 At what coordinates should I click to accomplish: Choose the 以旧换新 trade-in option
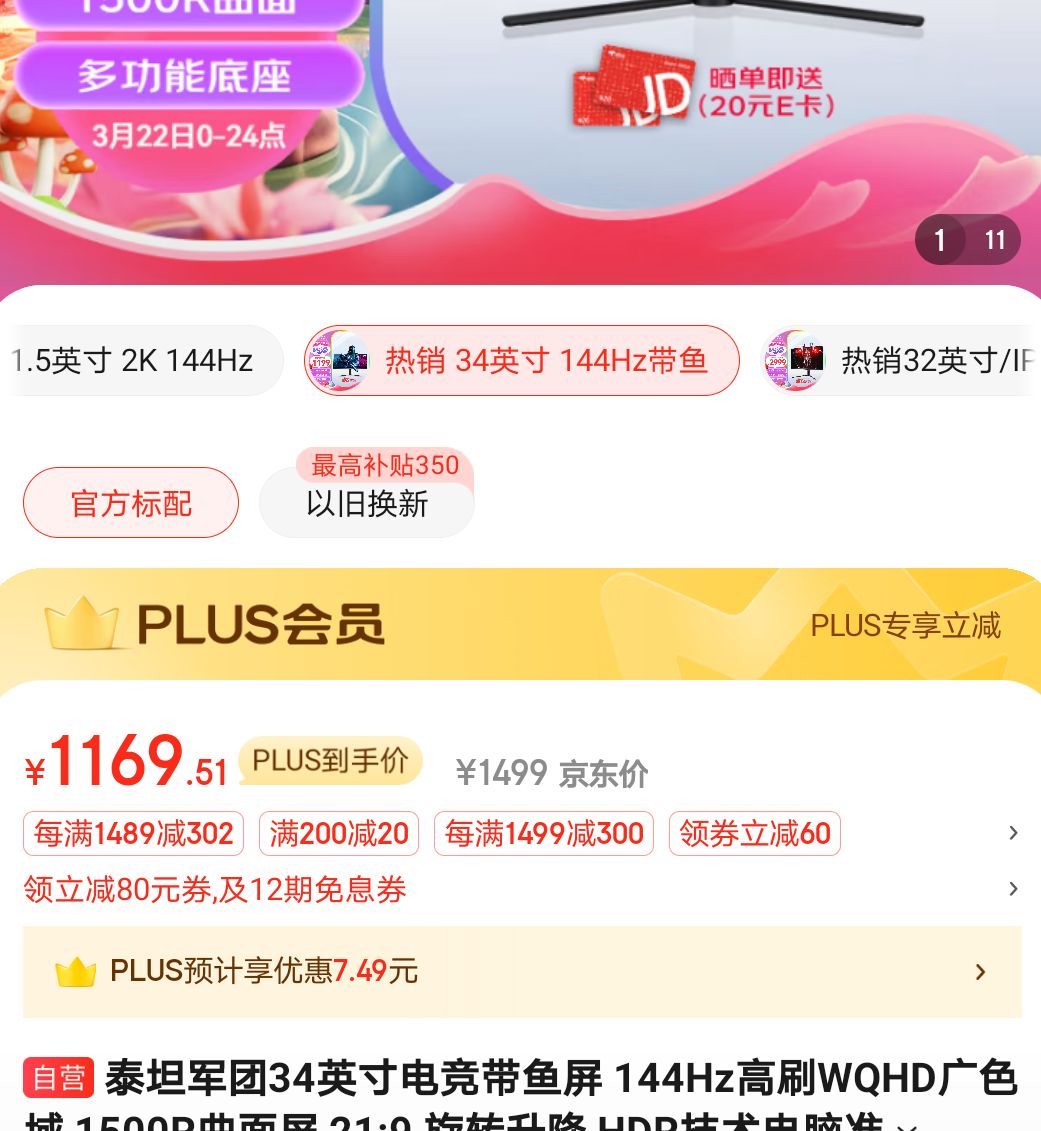367,504
